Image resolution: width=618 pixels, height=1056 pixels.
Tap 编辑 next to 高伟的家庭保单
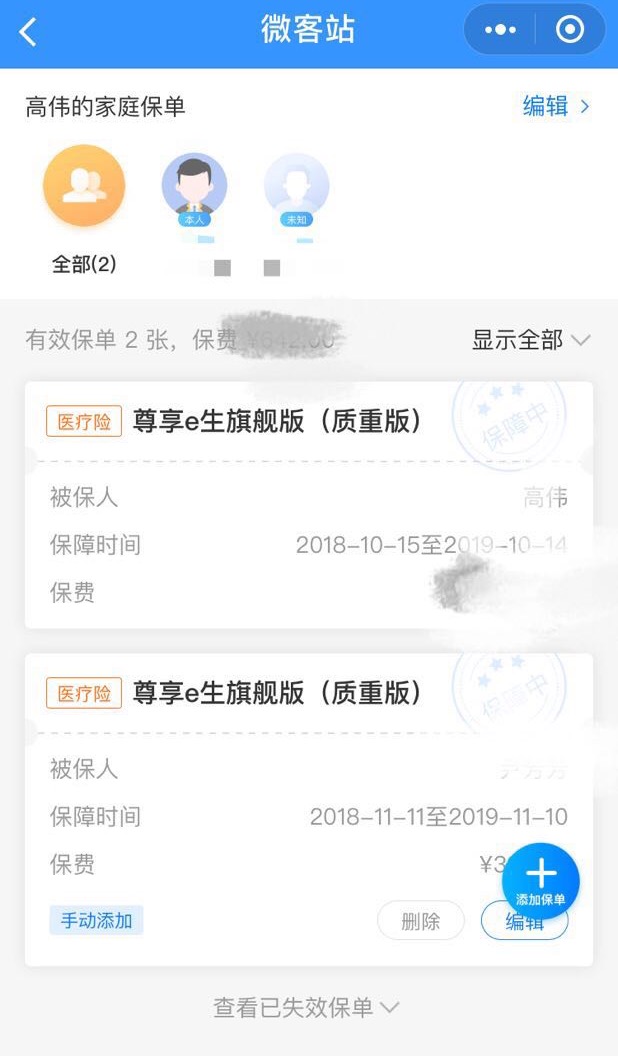[x=556, y=106]
